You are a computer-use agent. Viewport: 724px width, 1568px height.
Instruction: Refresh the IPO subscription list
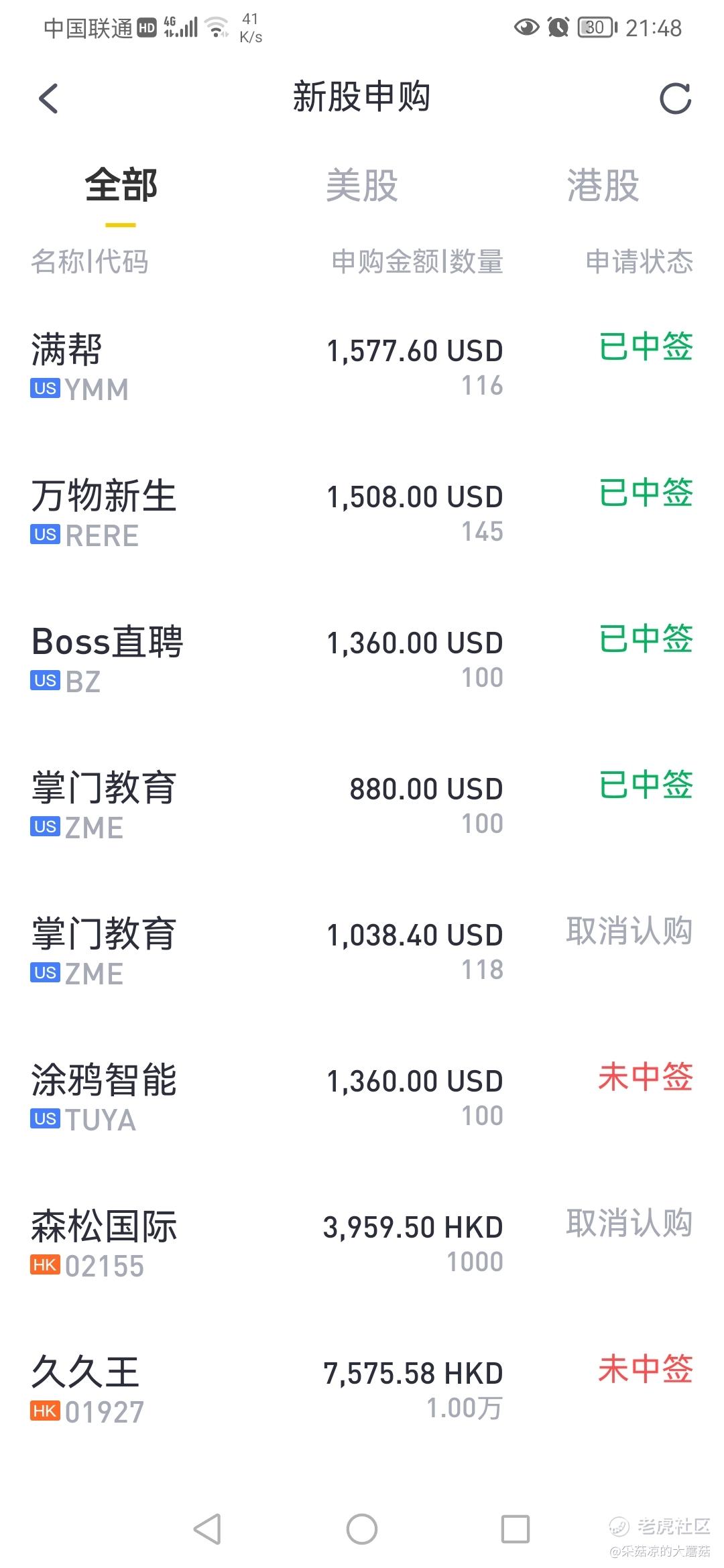pos(675,99)
